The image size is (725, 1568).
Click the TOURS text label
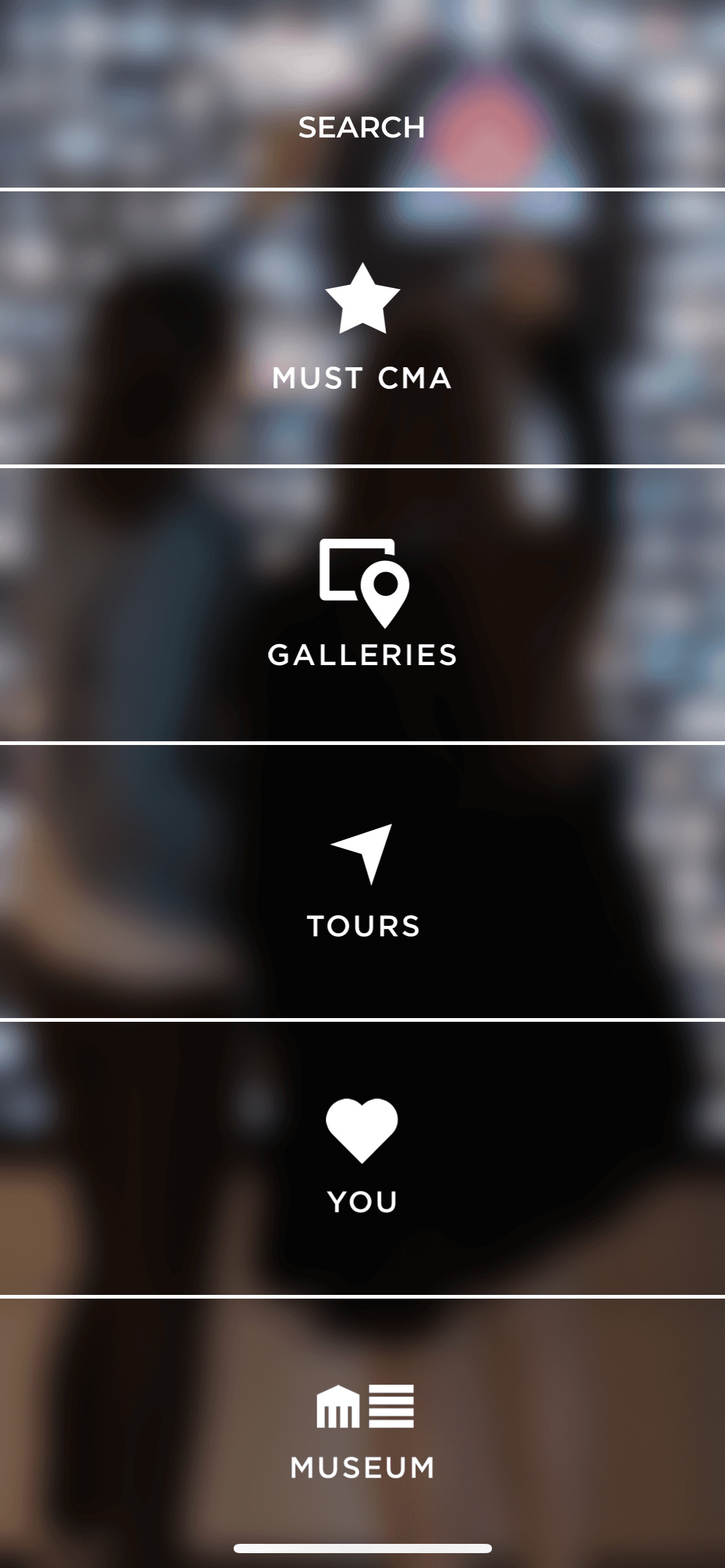pos(362,926)
